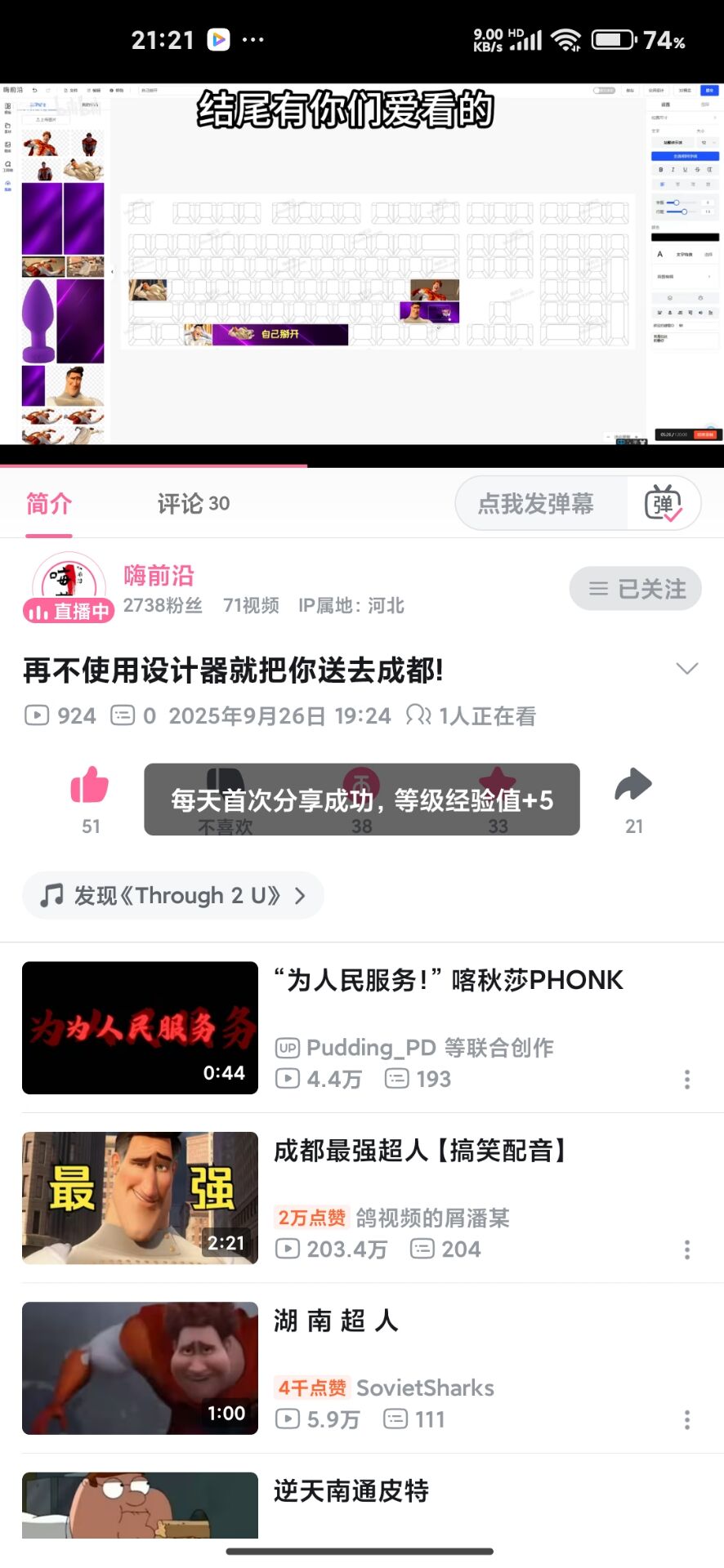Tap the 已关注 follow button

635,588
